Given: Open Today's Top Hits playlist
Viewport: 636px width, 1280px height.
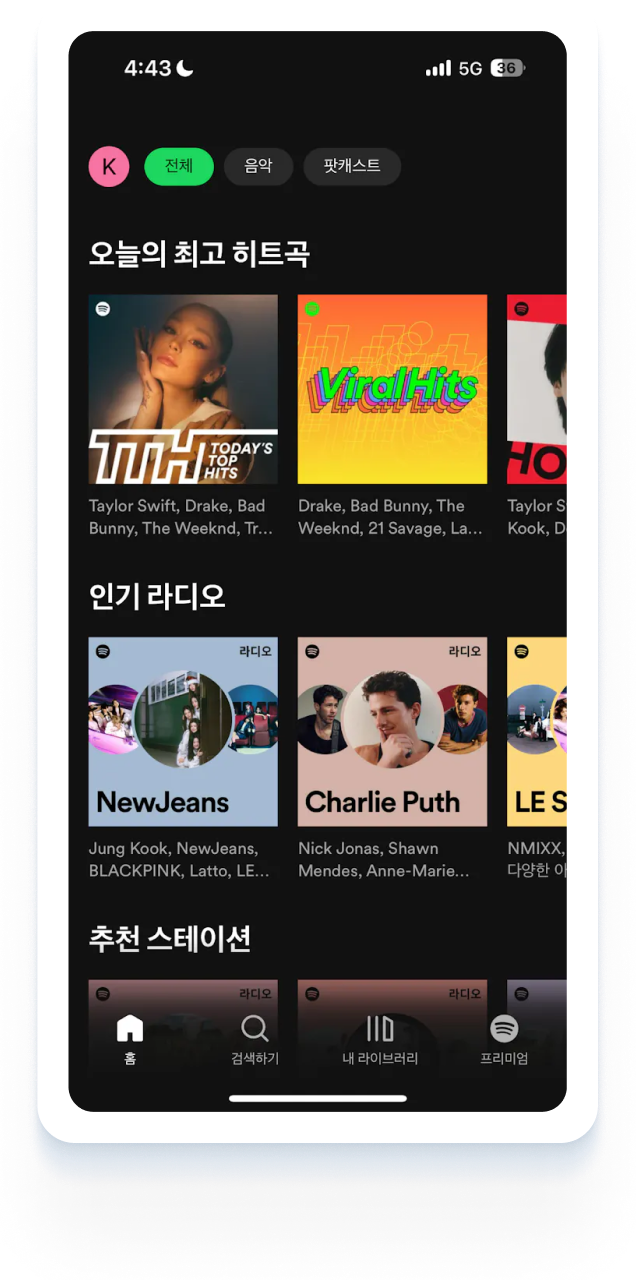Looking at the screenshot, I should (x=183, y=389).
